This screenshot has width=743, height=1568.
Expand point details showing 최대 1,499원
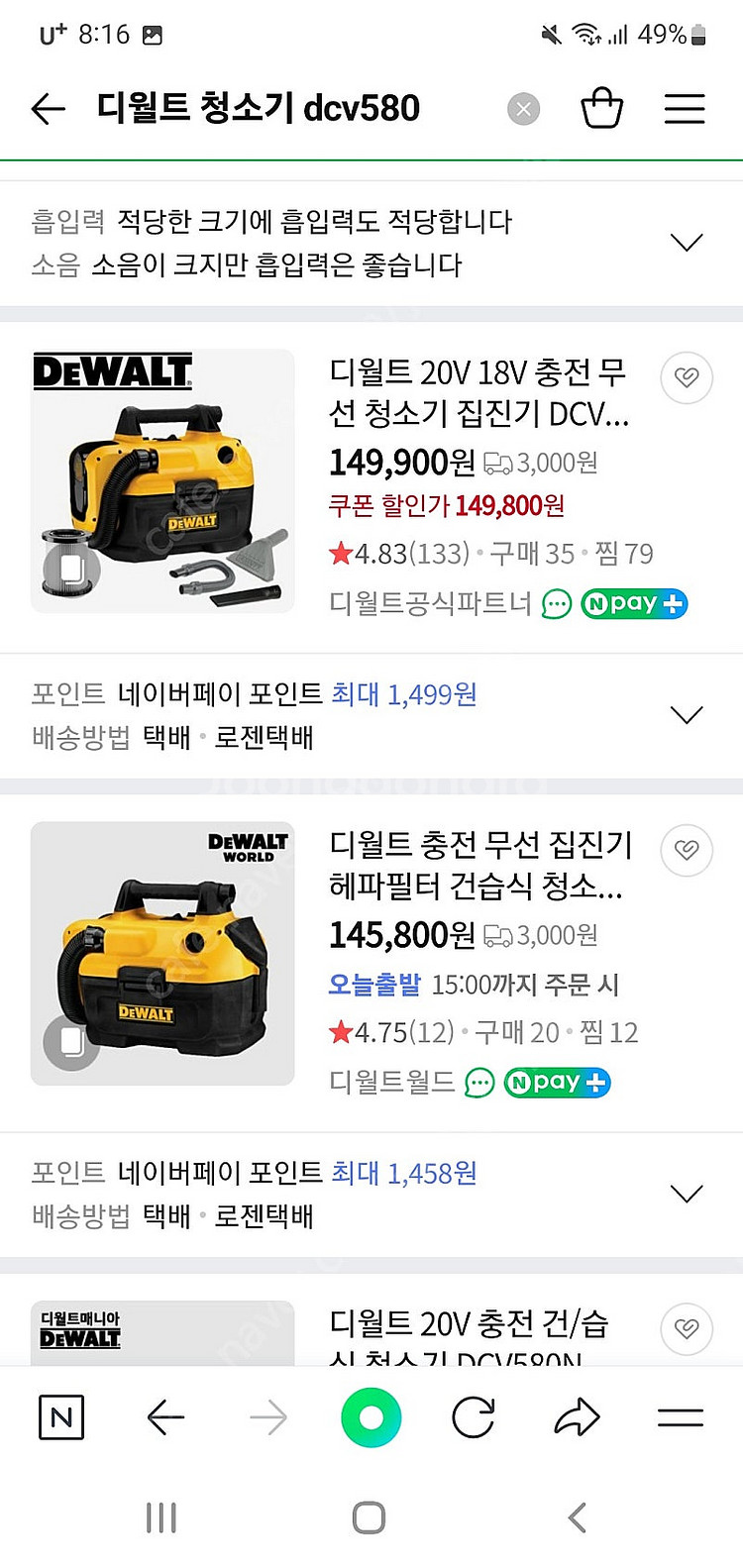(x=686, y=715)
